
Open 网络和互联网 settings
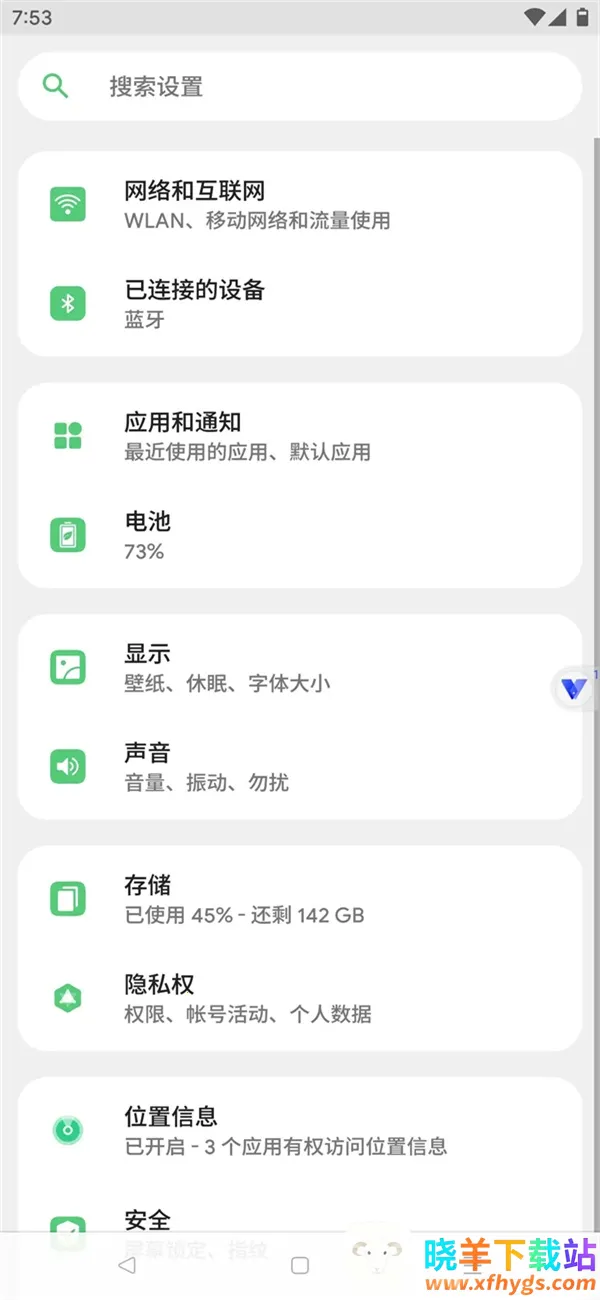pyautogui.click(x=300, y=204)
